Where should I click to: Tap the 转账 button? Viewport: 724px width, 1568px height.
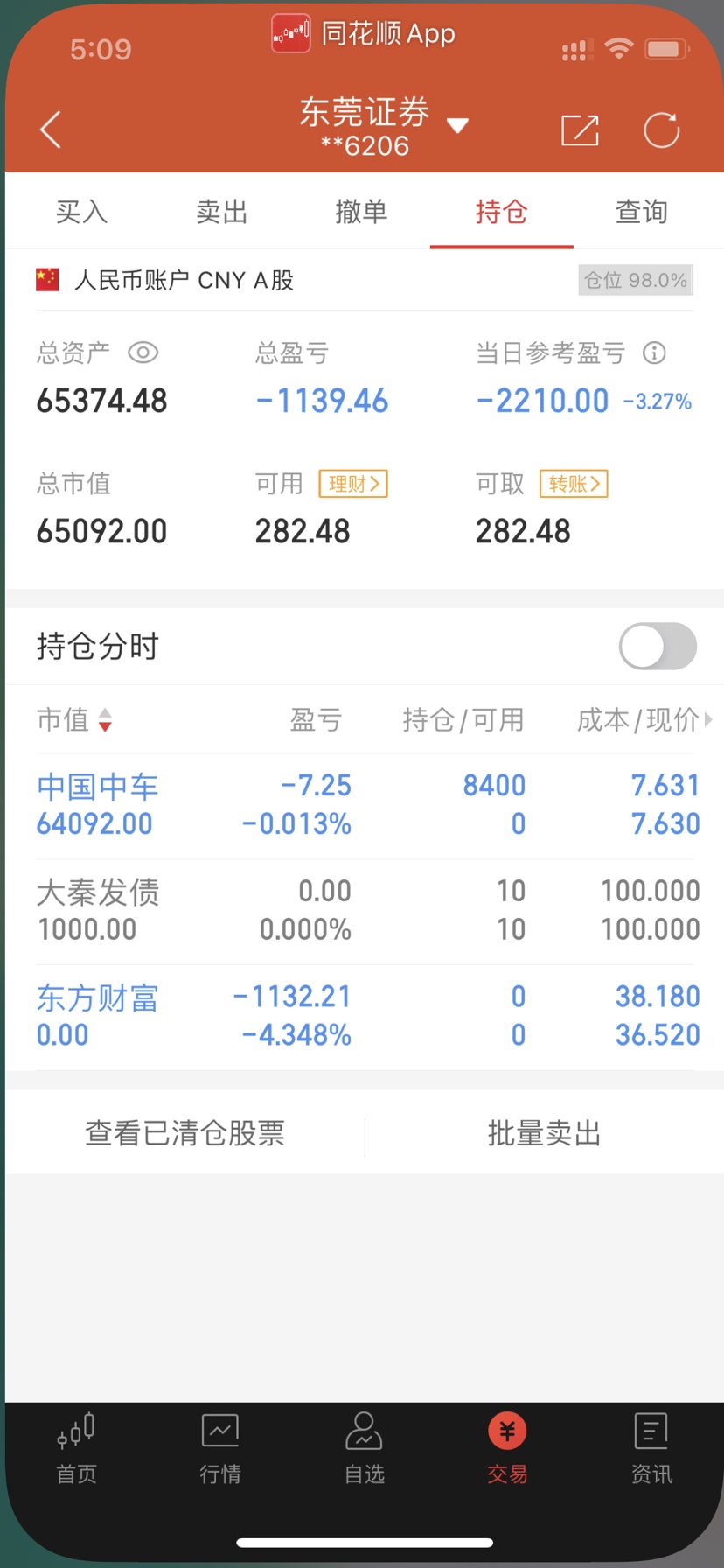[574, 483]
